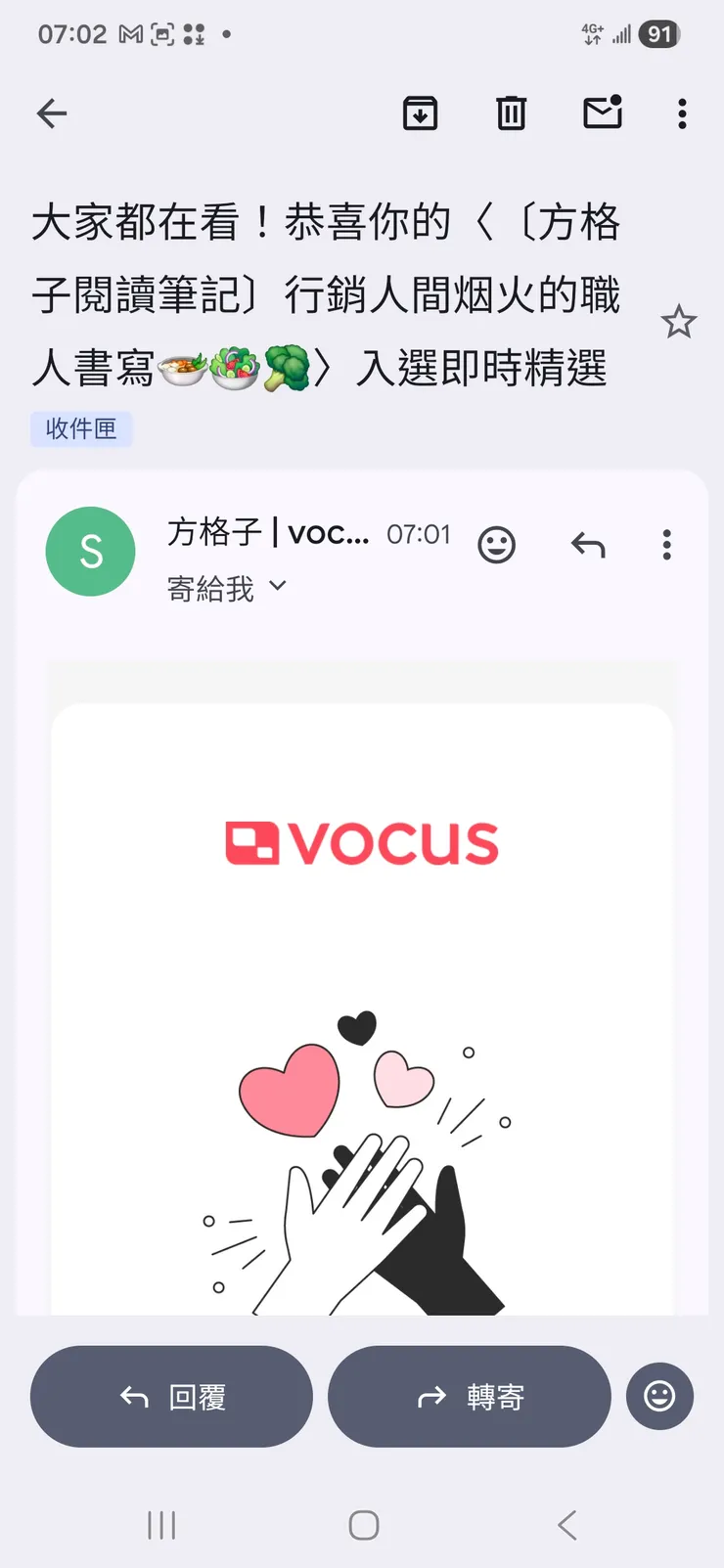The image size is (724, 1568).
Task: Reply using the arrow beside the sender
Action: 588,545
